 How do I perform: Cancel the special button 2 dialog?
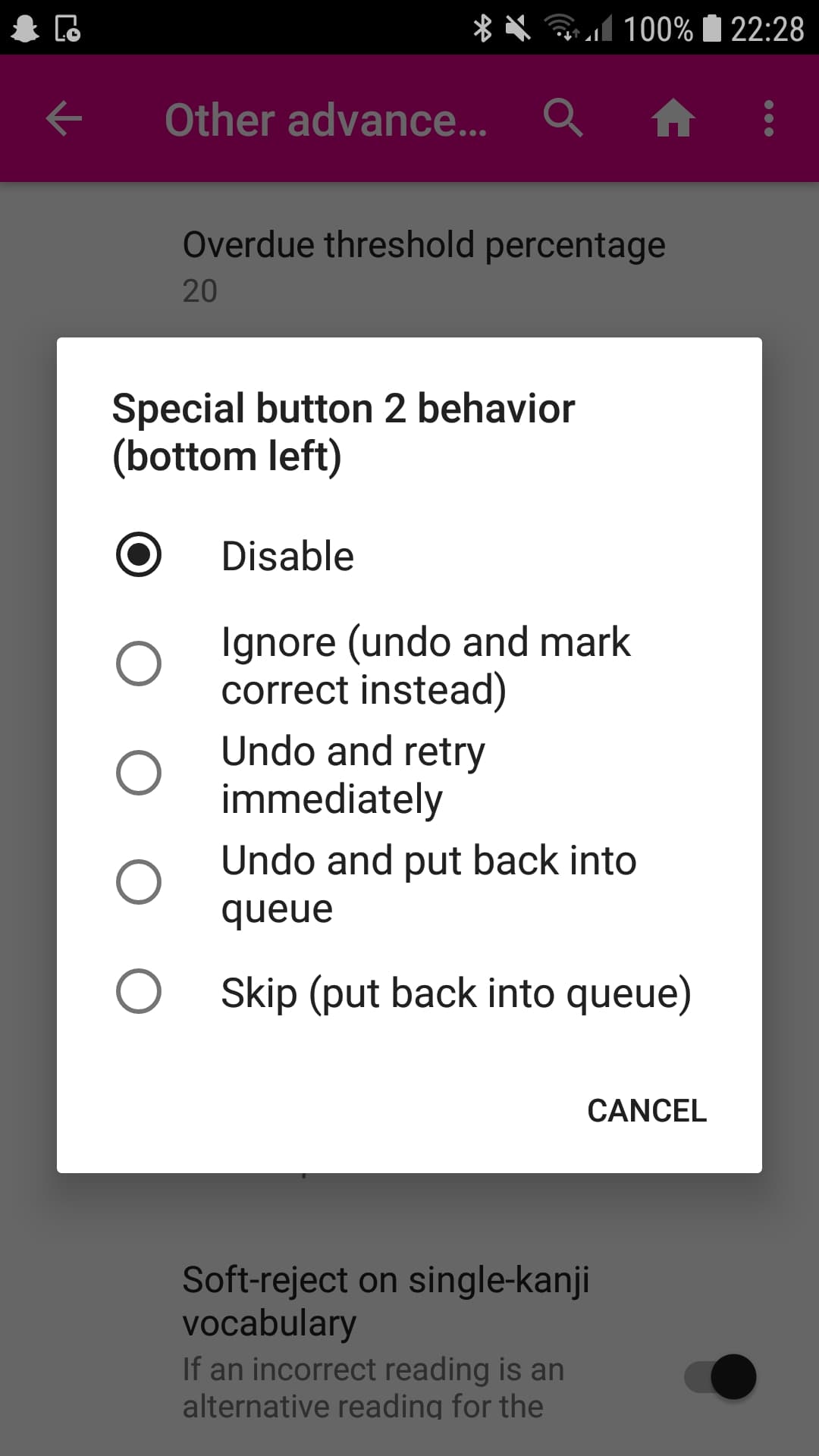click(646, 1110)
